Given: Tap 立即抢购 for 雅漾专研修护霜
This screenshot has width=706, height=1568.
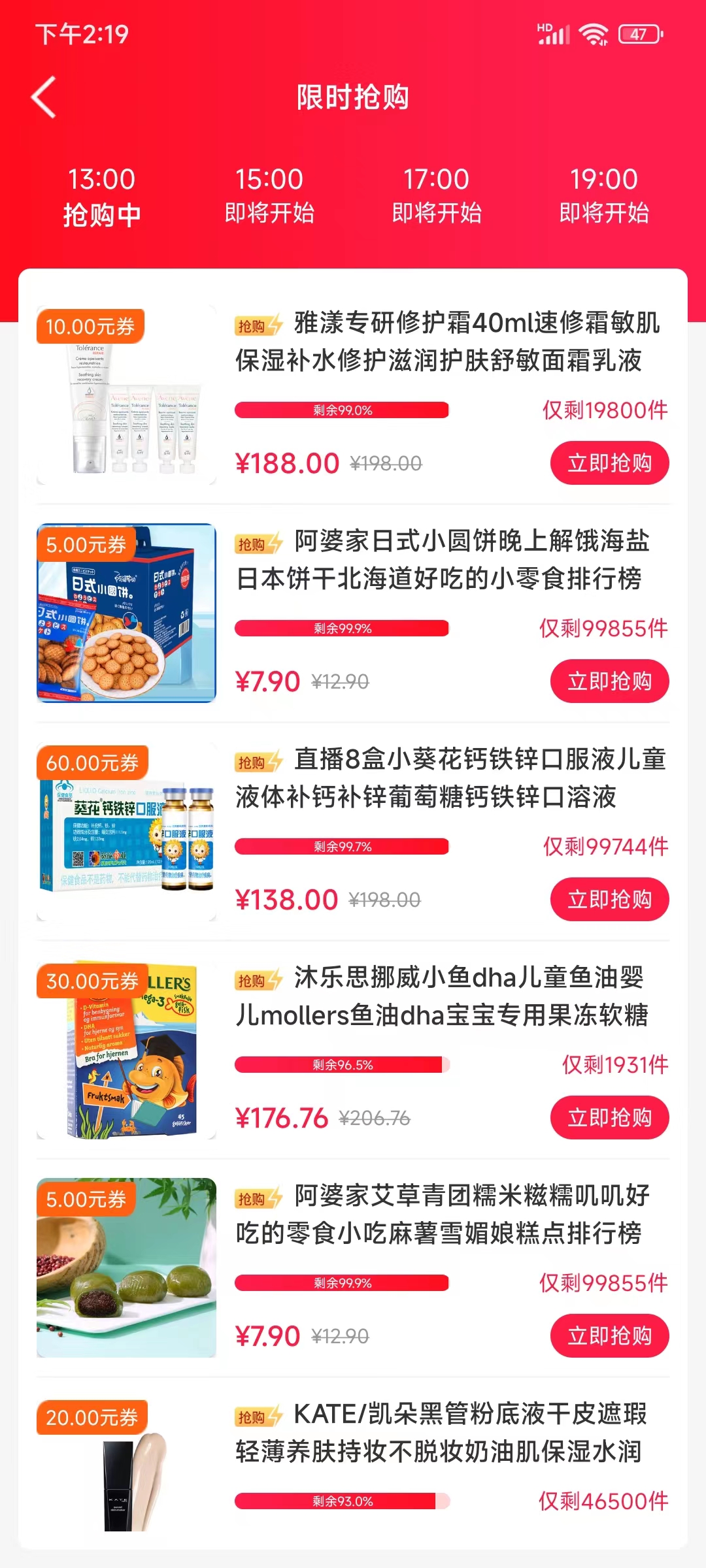Looking at the screenshot, I should click(x=609, y=463).
